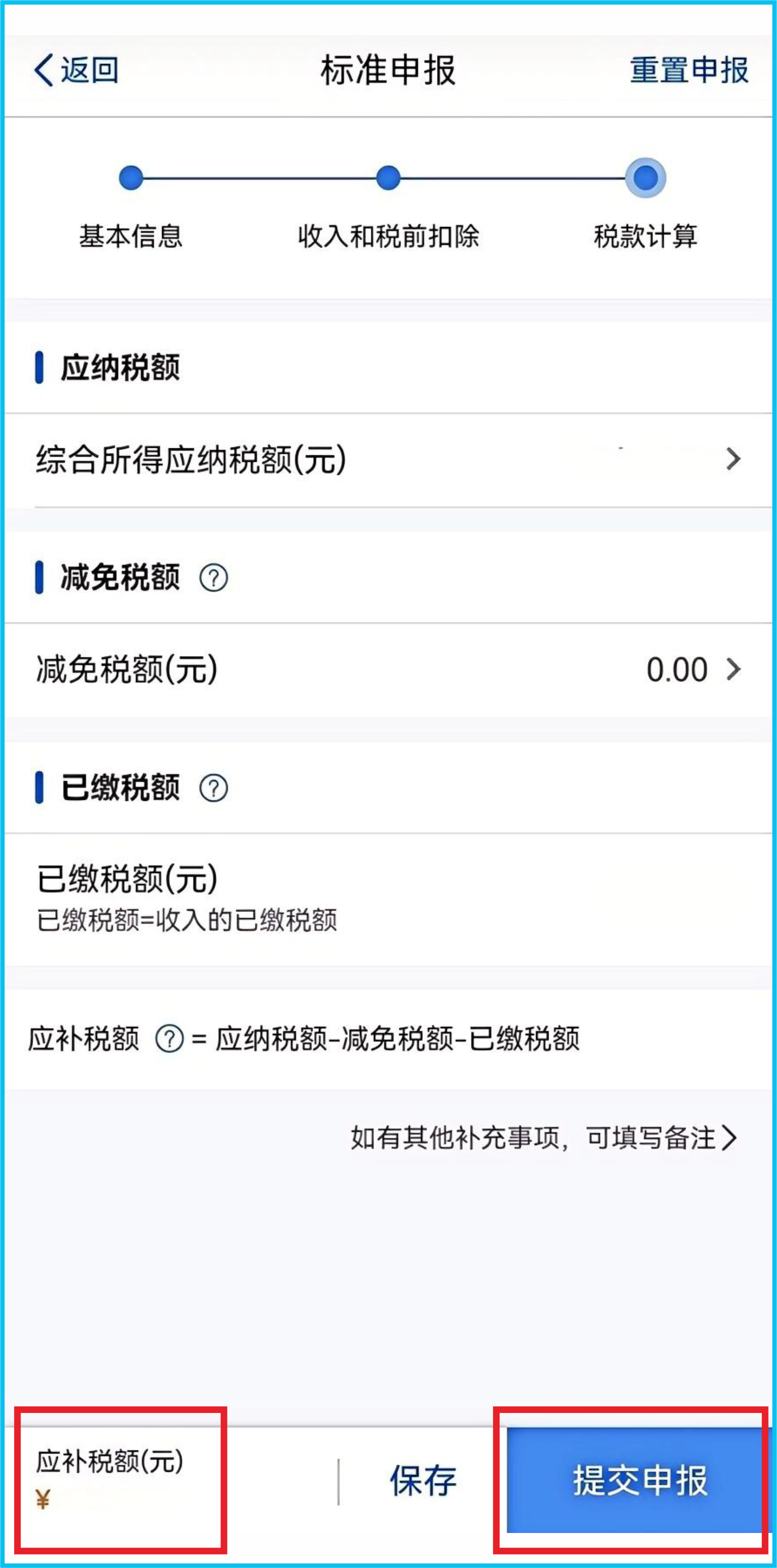This screenshot has height=1568, width=777.
Task: Open the help icon next to 减免税额
Action: [214, 578]
